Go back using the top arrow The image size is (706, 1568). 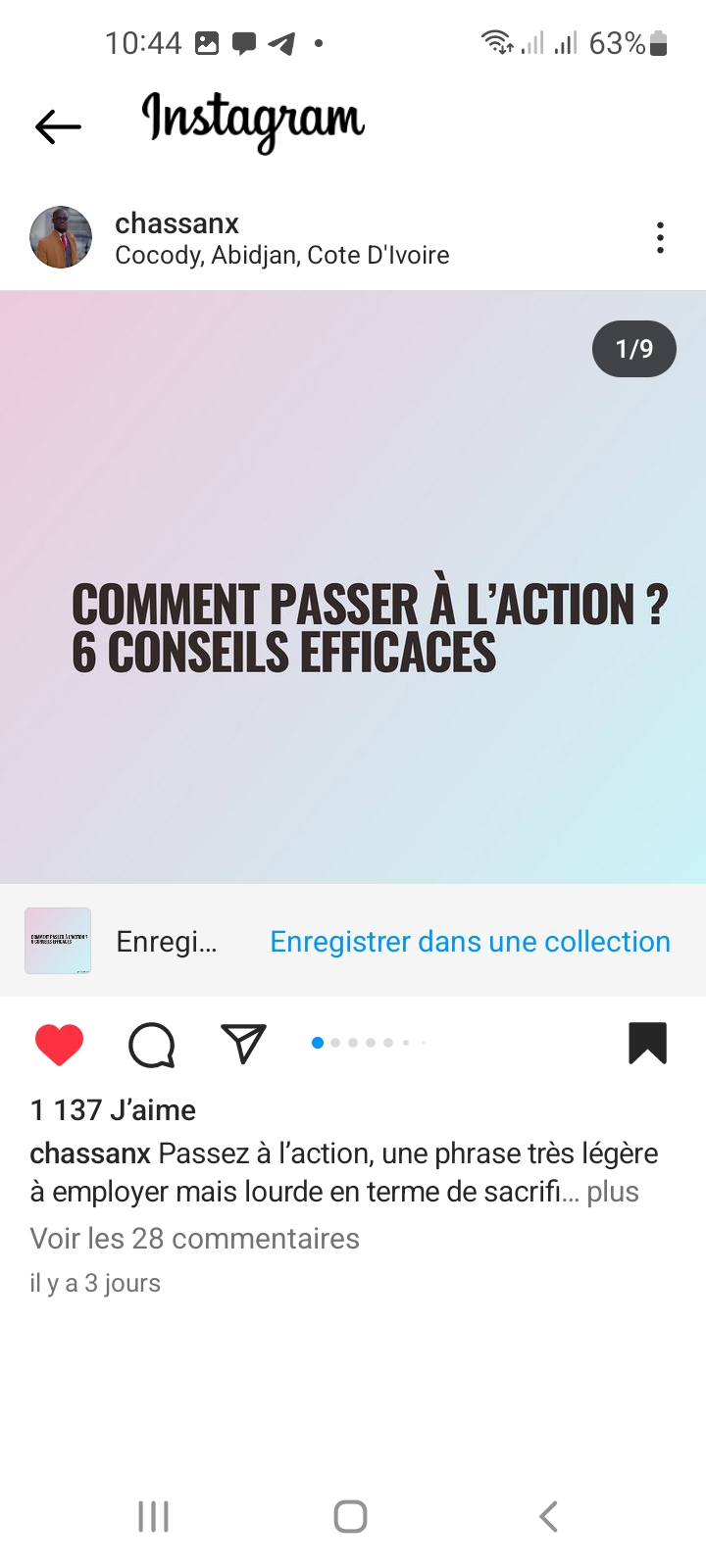pos(58,126)
